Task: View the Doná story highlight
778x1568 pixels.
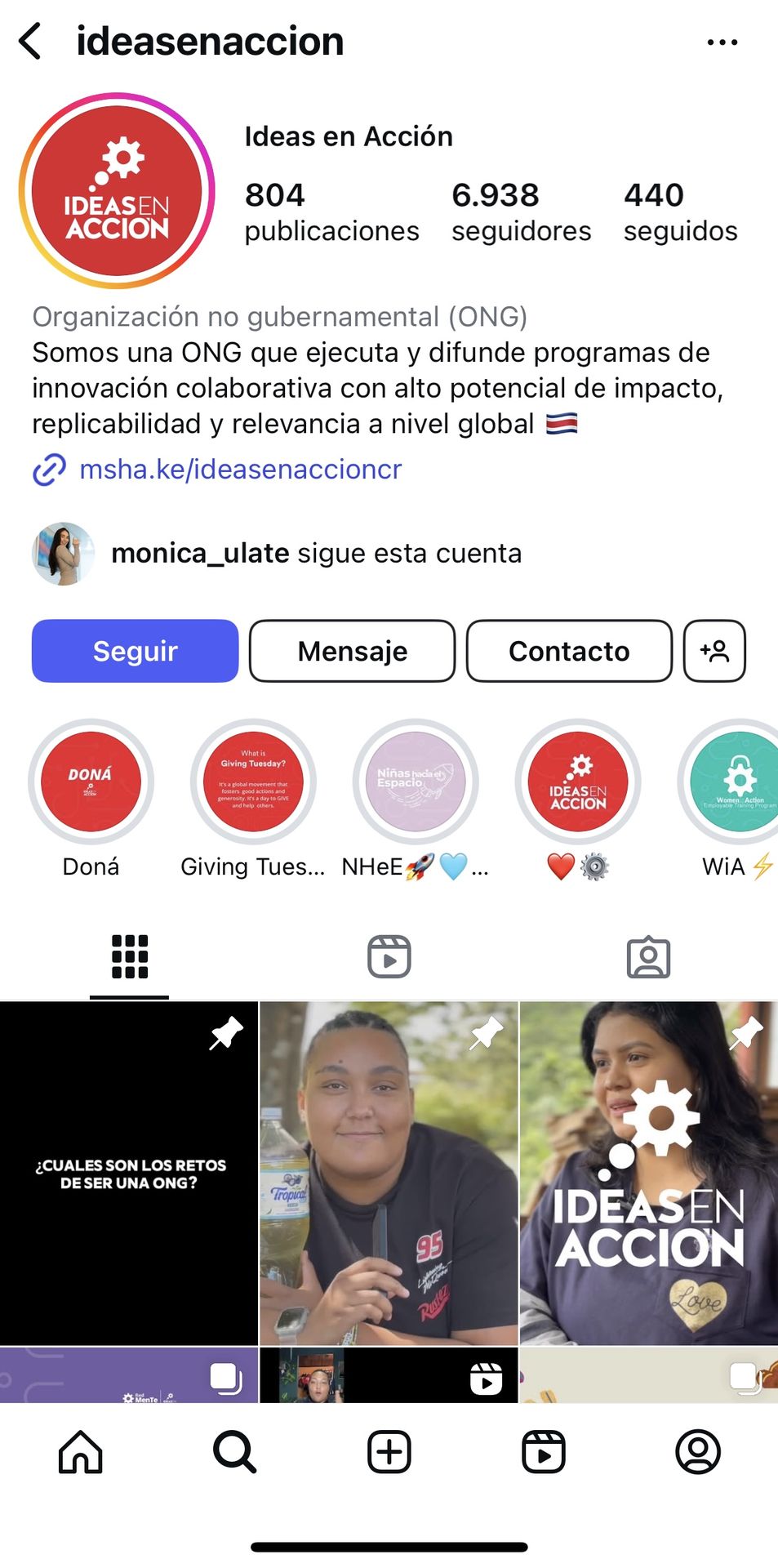Action: tap(91, 782)
